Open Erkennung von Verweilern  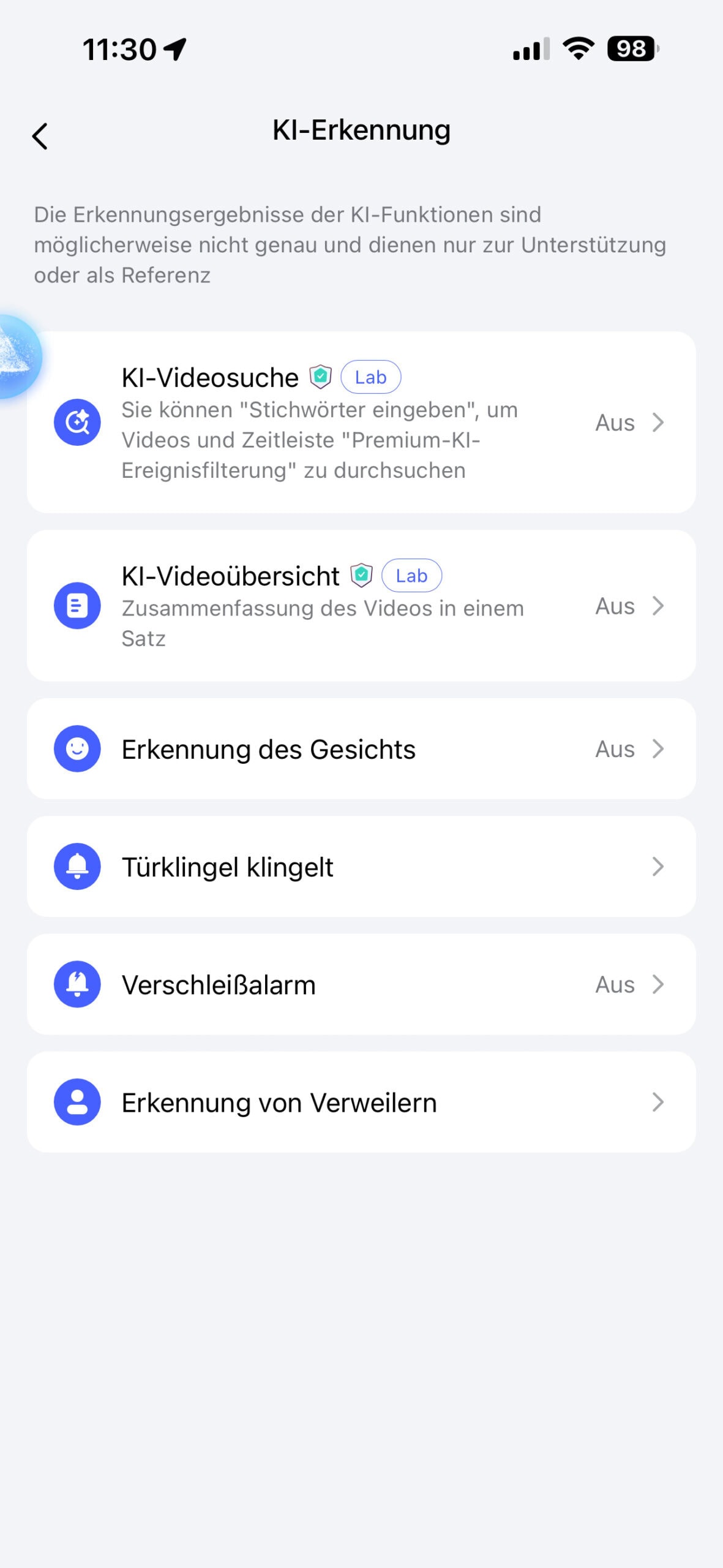pyautogui.click(x=361, y=1102)
